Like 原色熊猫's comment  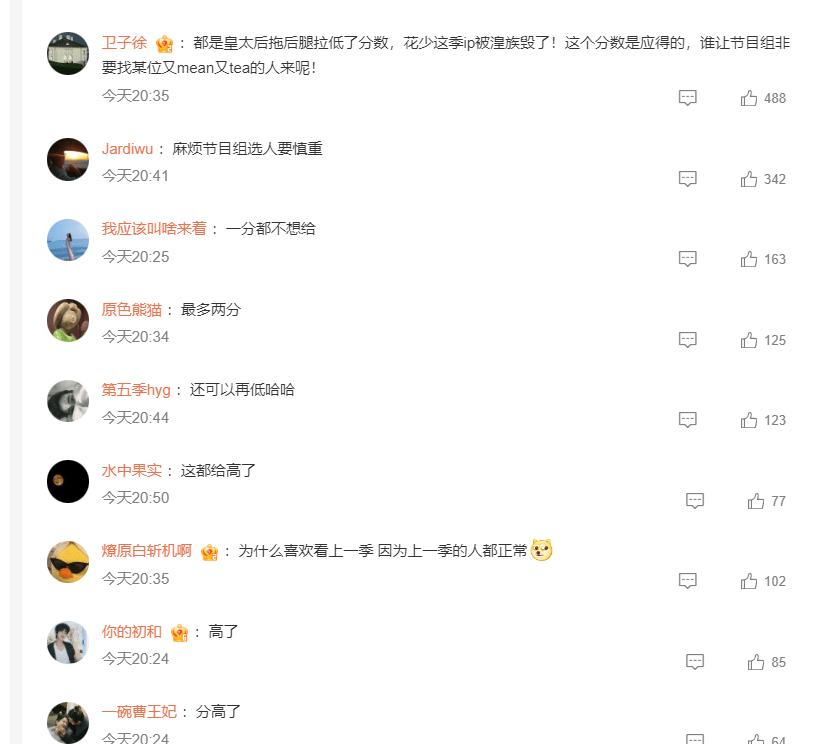coord(749,340)
